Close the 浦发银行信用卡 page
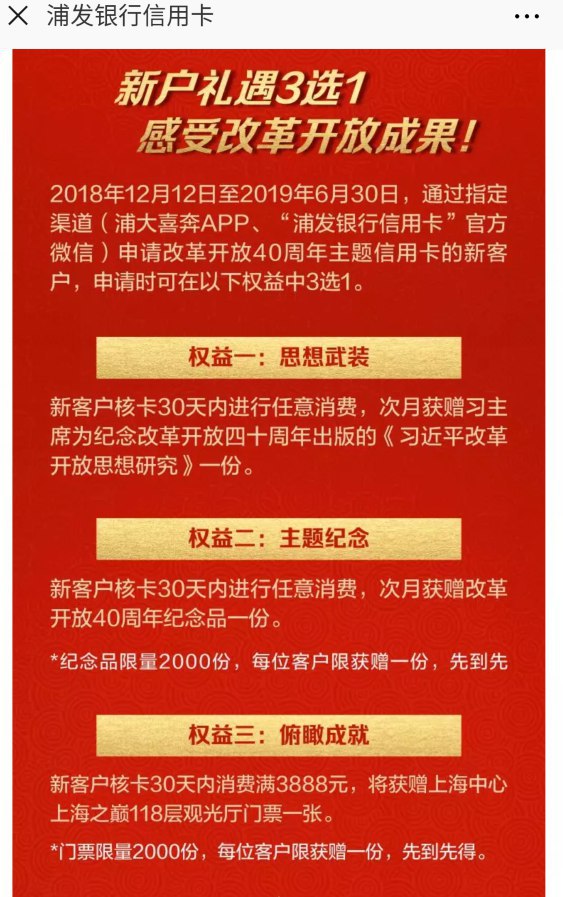The width and height of the screenshot is (563, 897). 18,16
